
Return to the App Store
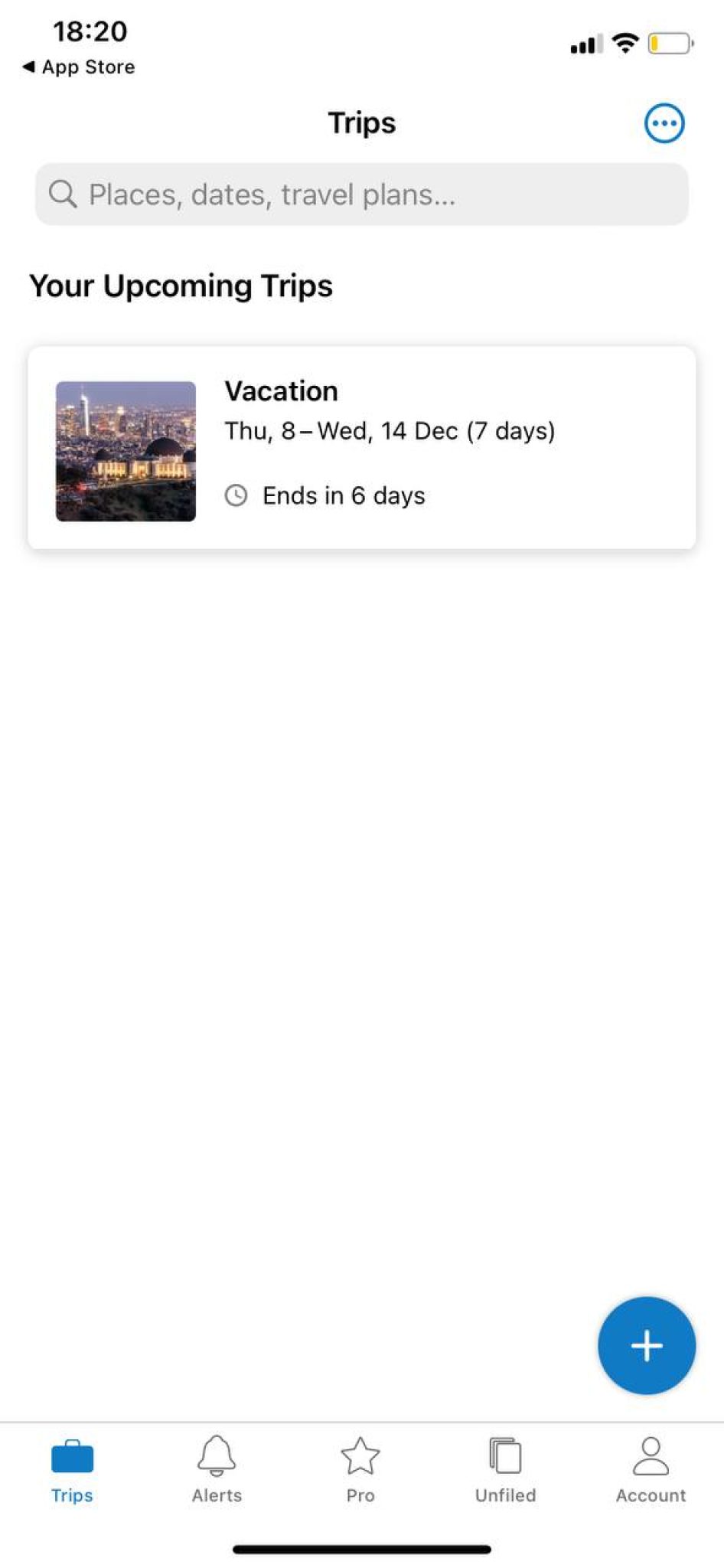click(x=79, y=67)
